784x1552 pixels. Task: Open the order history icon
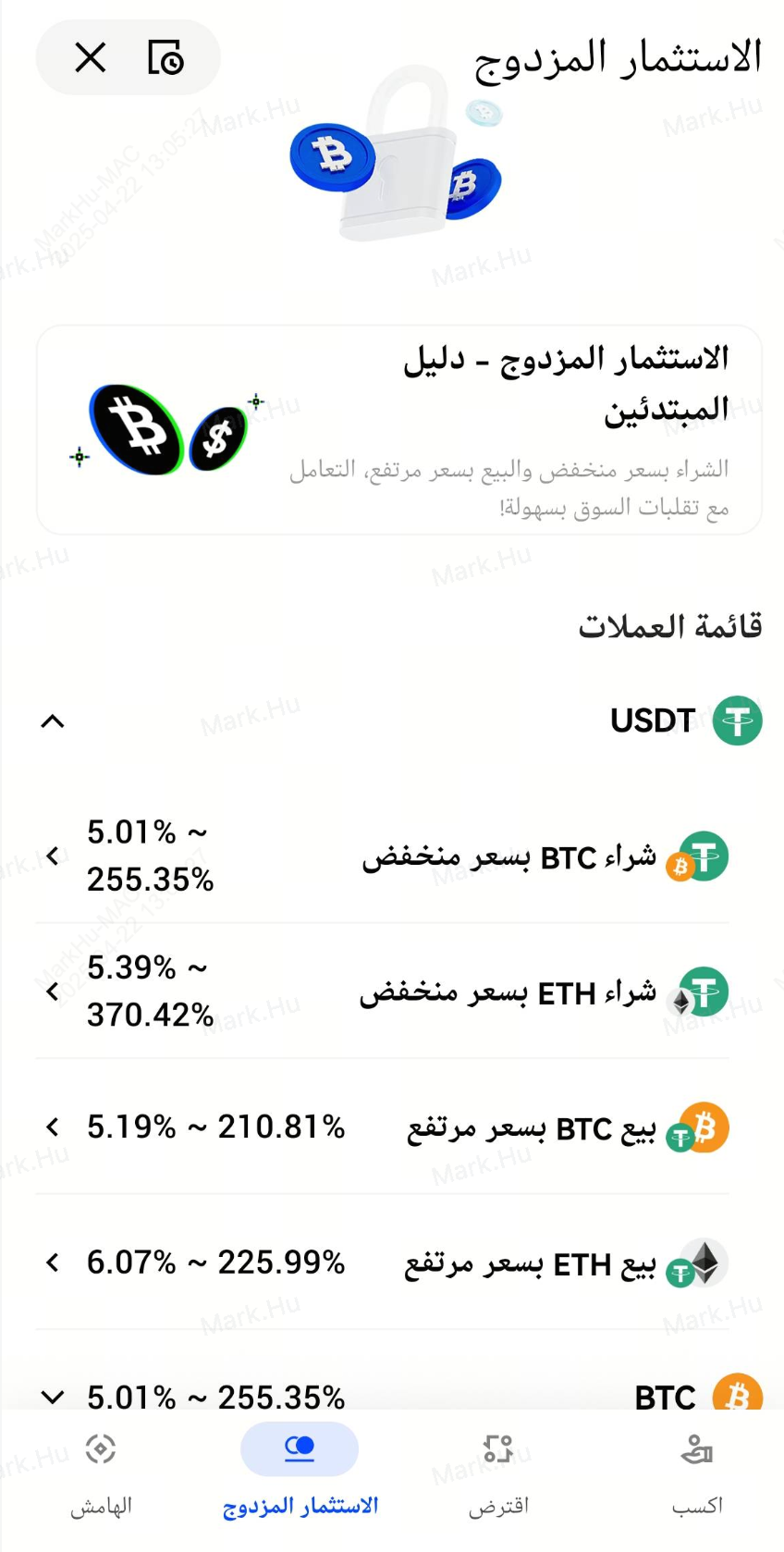[x=166, y=57]
